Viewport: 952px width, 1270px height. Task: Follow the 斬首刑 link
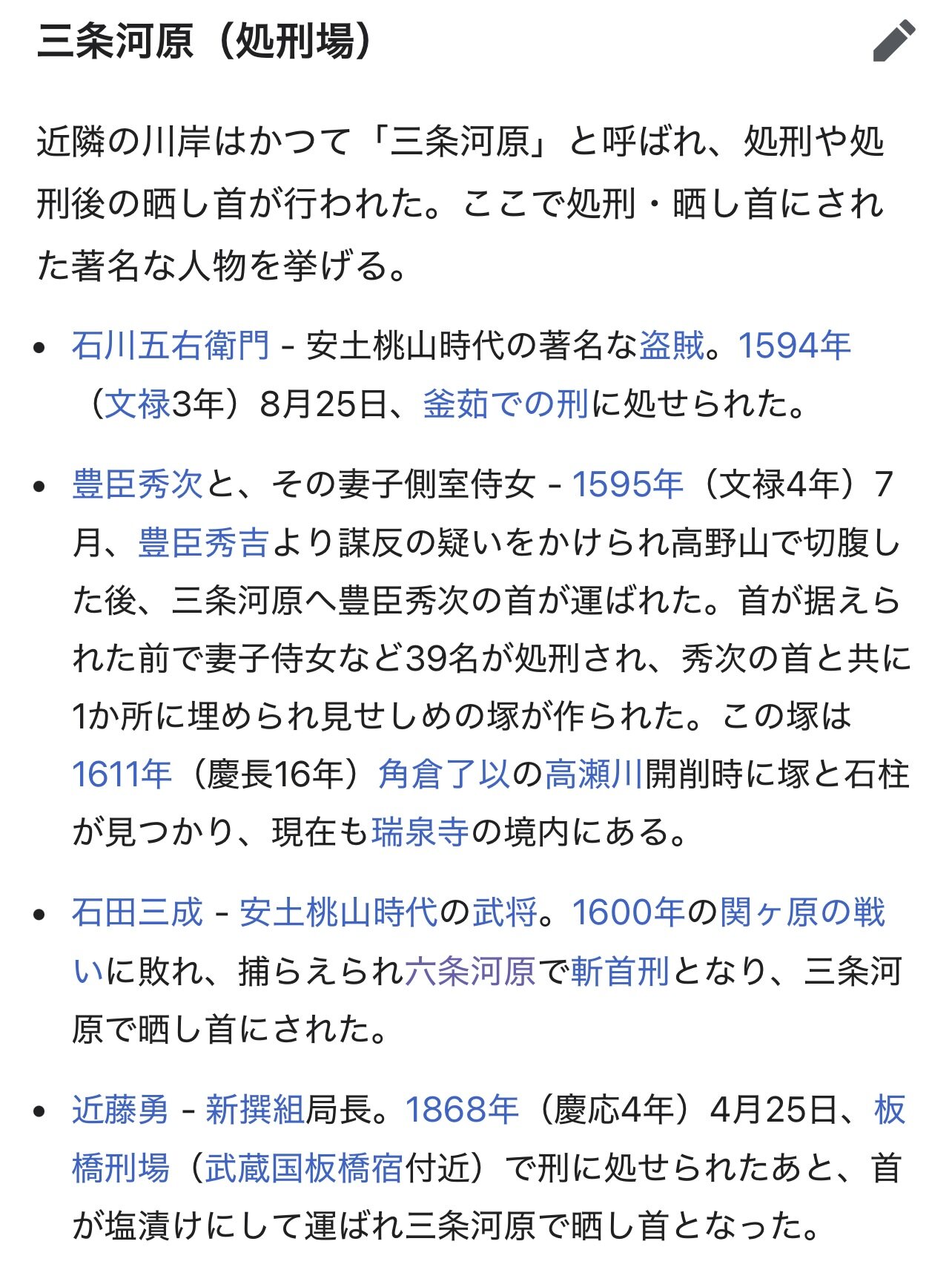(x=620, y=971)
